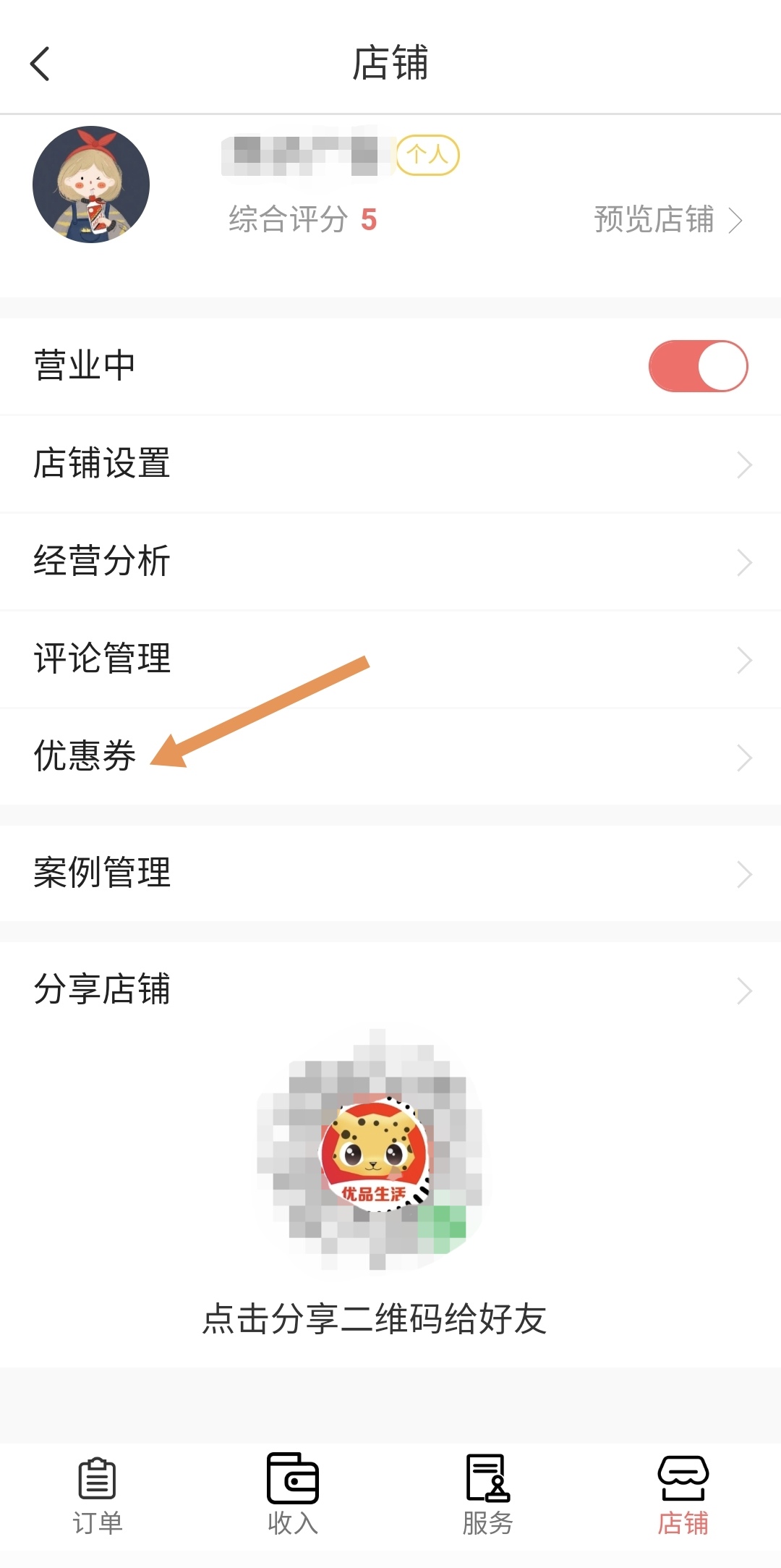Open the 分享店铺 share shop row
This screenshot has width=781, height=1568.
(390, 989)
